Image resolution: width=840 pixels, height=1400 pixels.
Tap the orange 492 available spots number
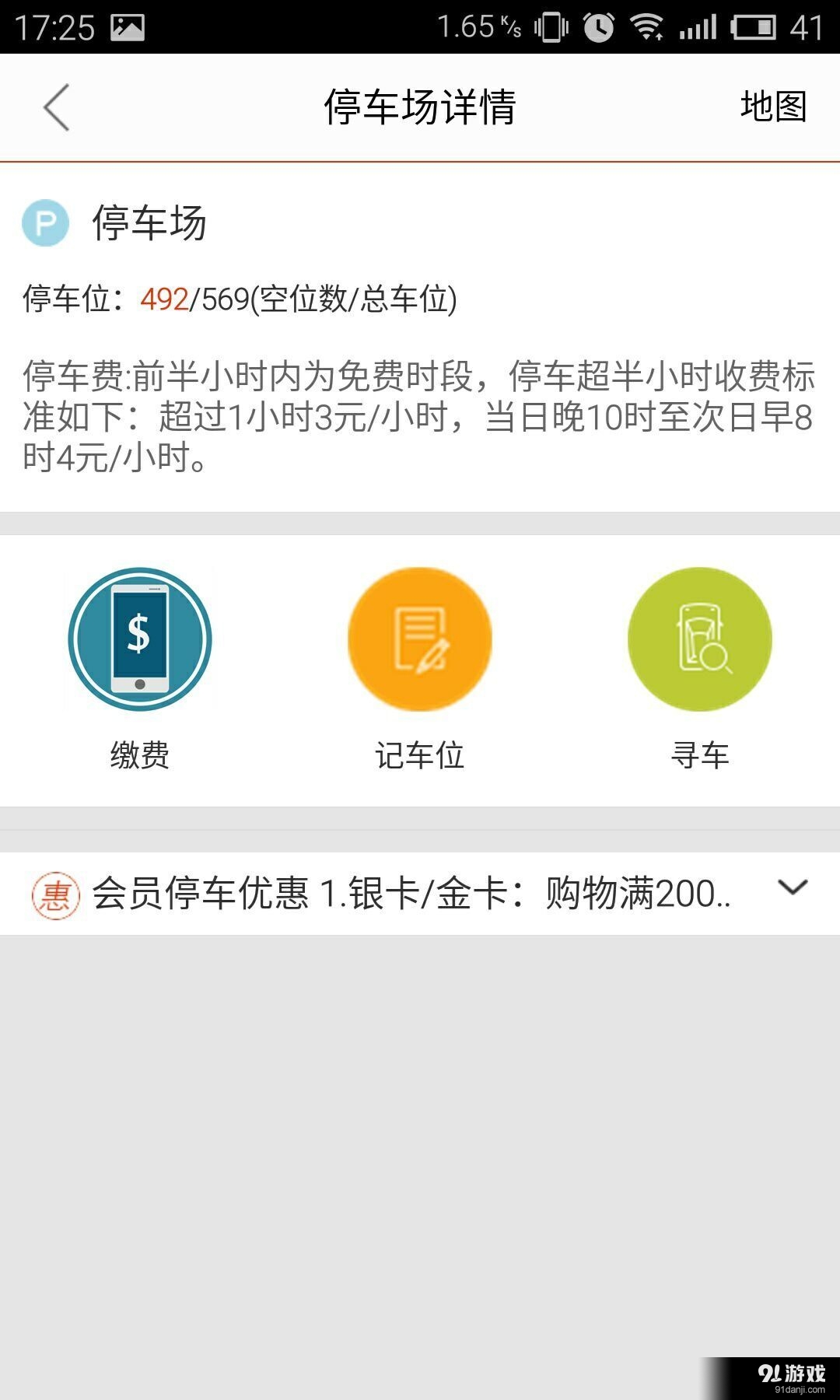tap(166, 297)
